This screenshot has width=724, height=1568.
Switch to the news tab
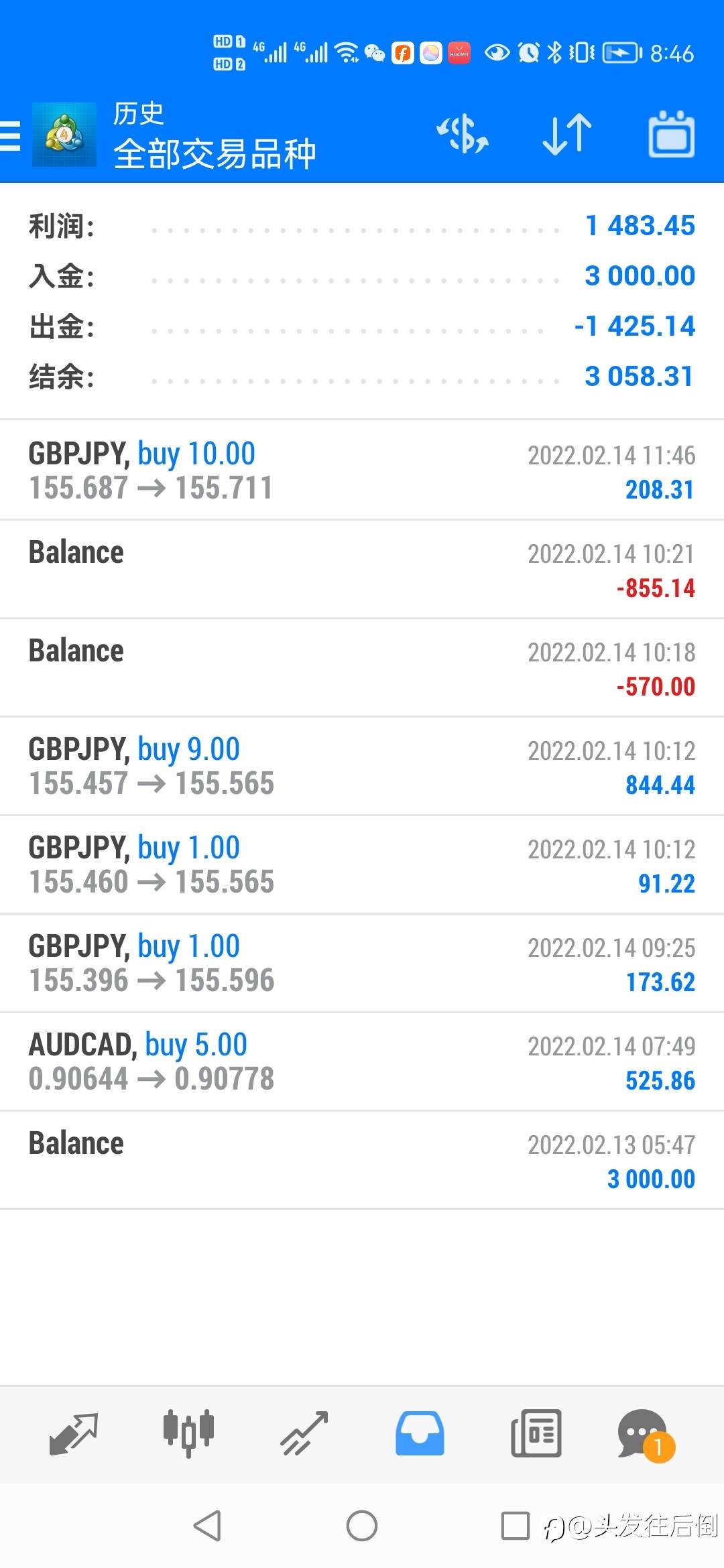click(x=536, y=1434)
